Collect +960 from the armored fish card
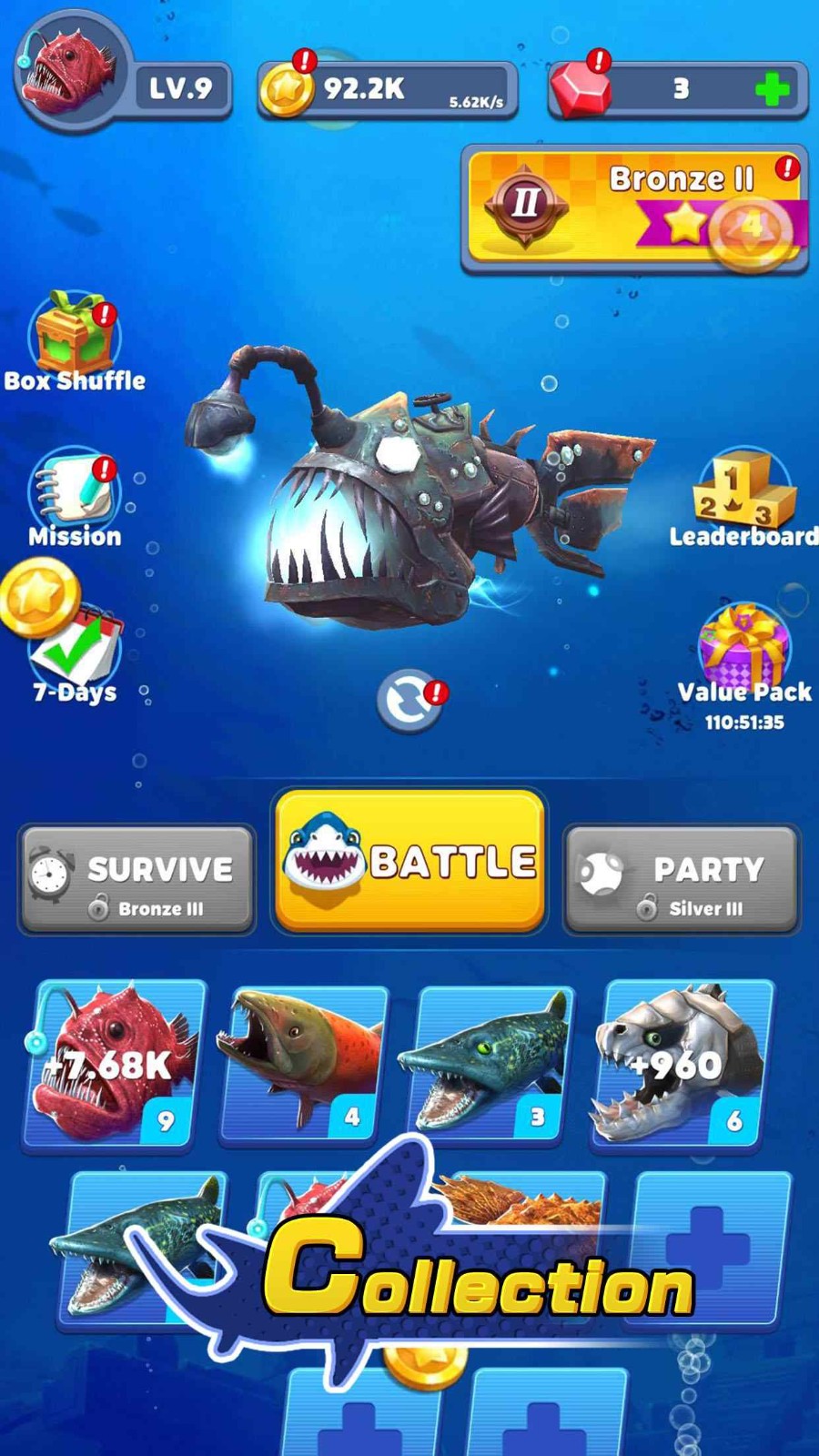 (679, 1065)
